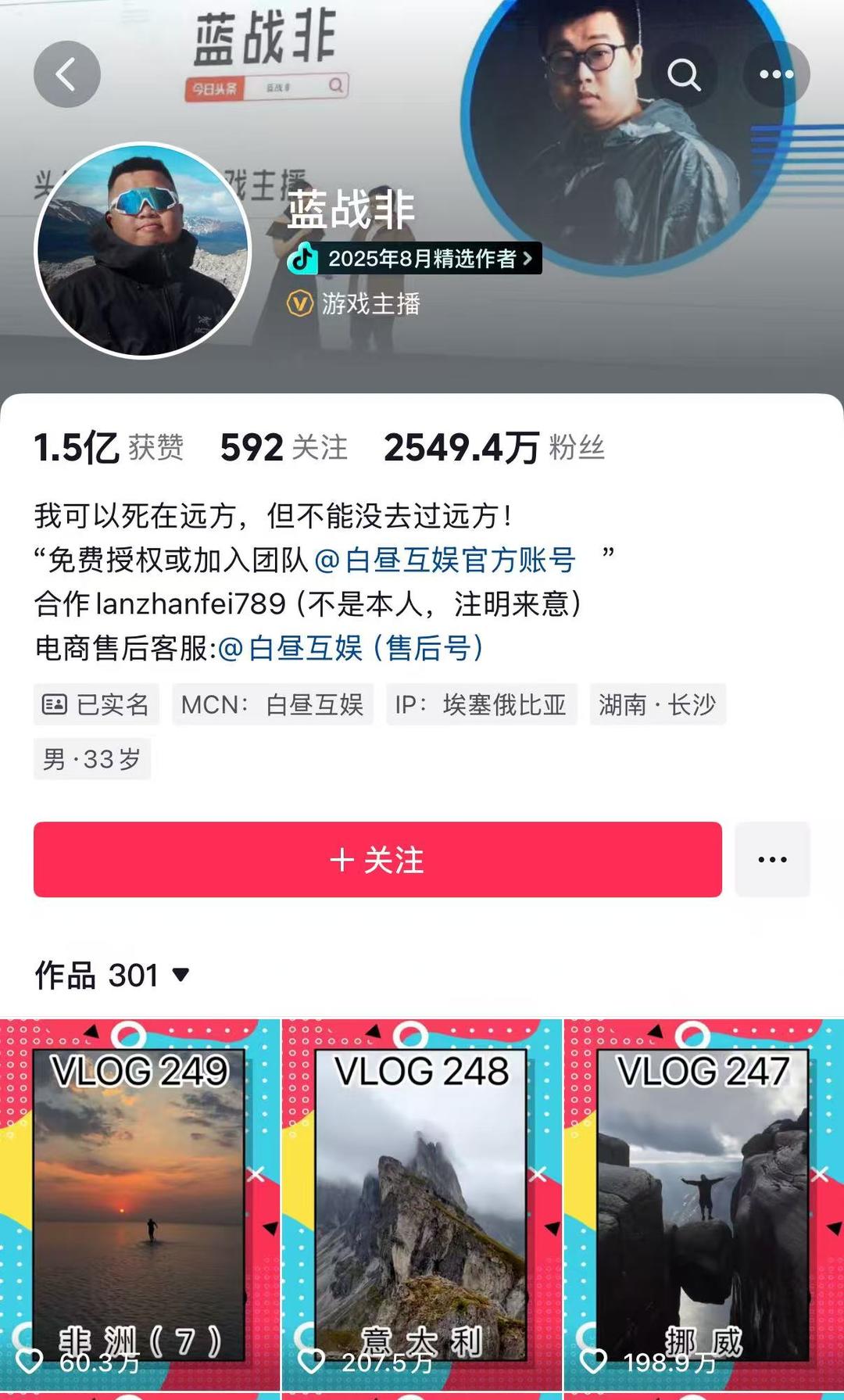
Task: Go back using the back arrow
Action: click(67, 74)
